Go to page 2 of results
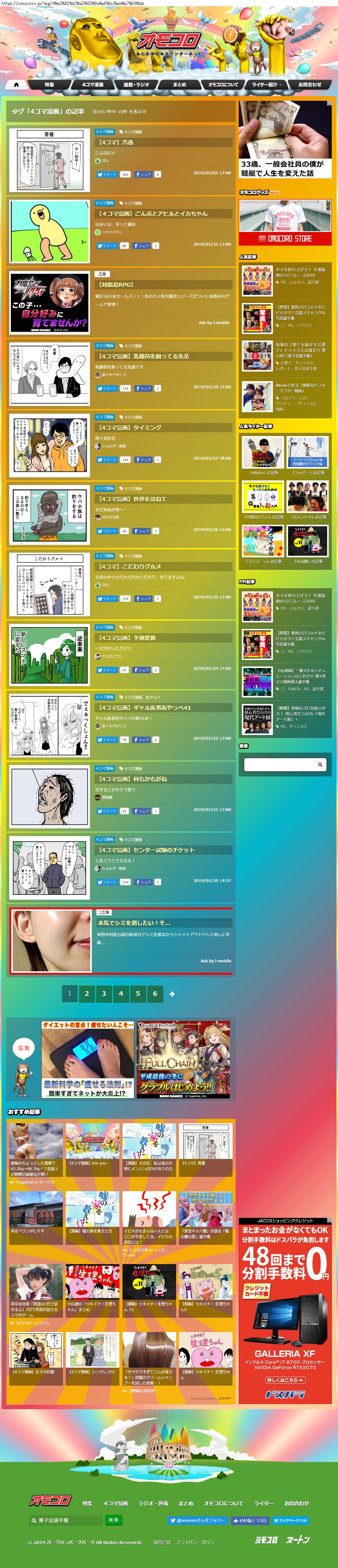 click(x=87, y=993)
